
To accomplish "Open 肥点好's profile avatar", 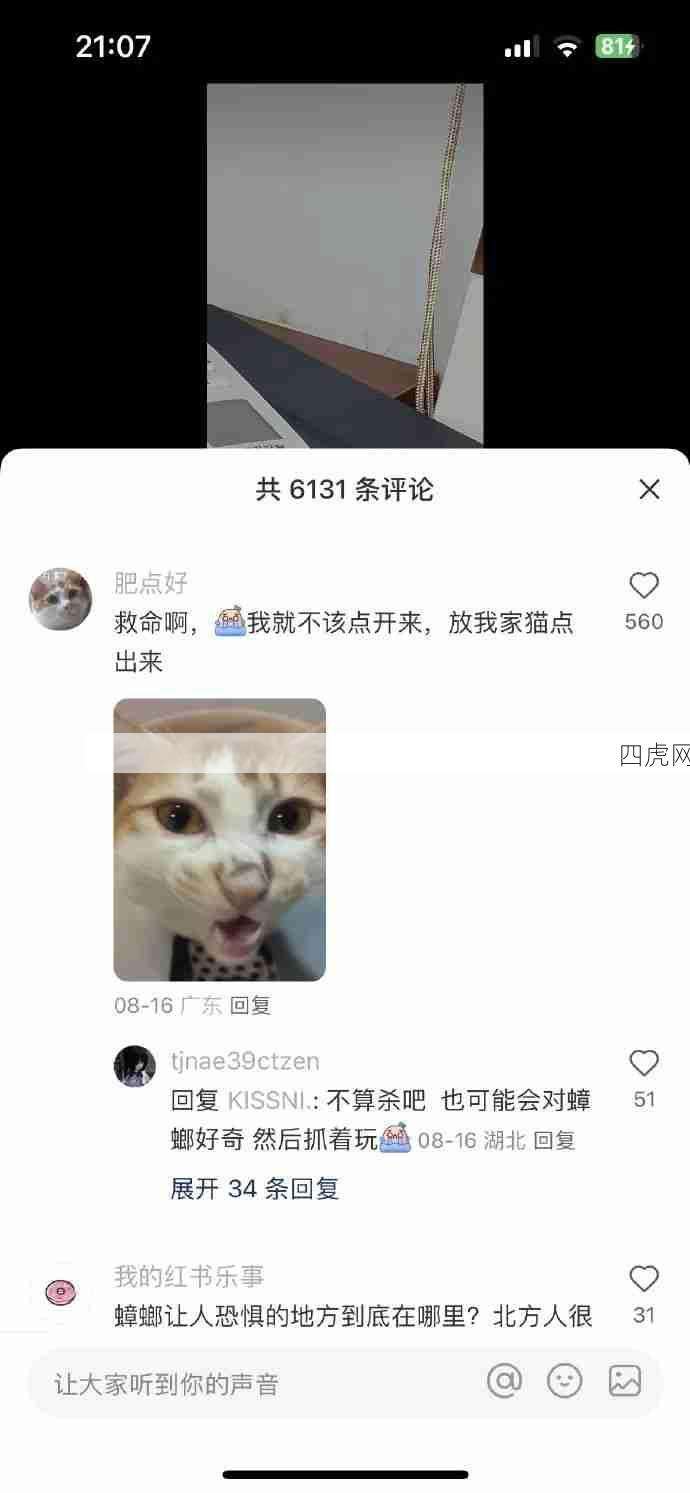I will point(60,600).
